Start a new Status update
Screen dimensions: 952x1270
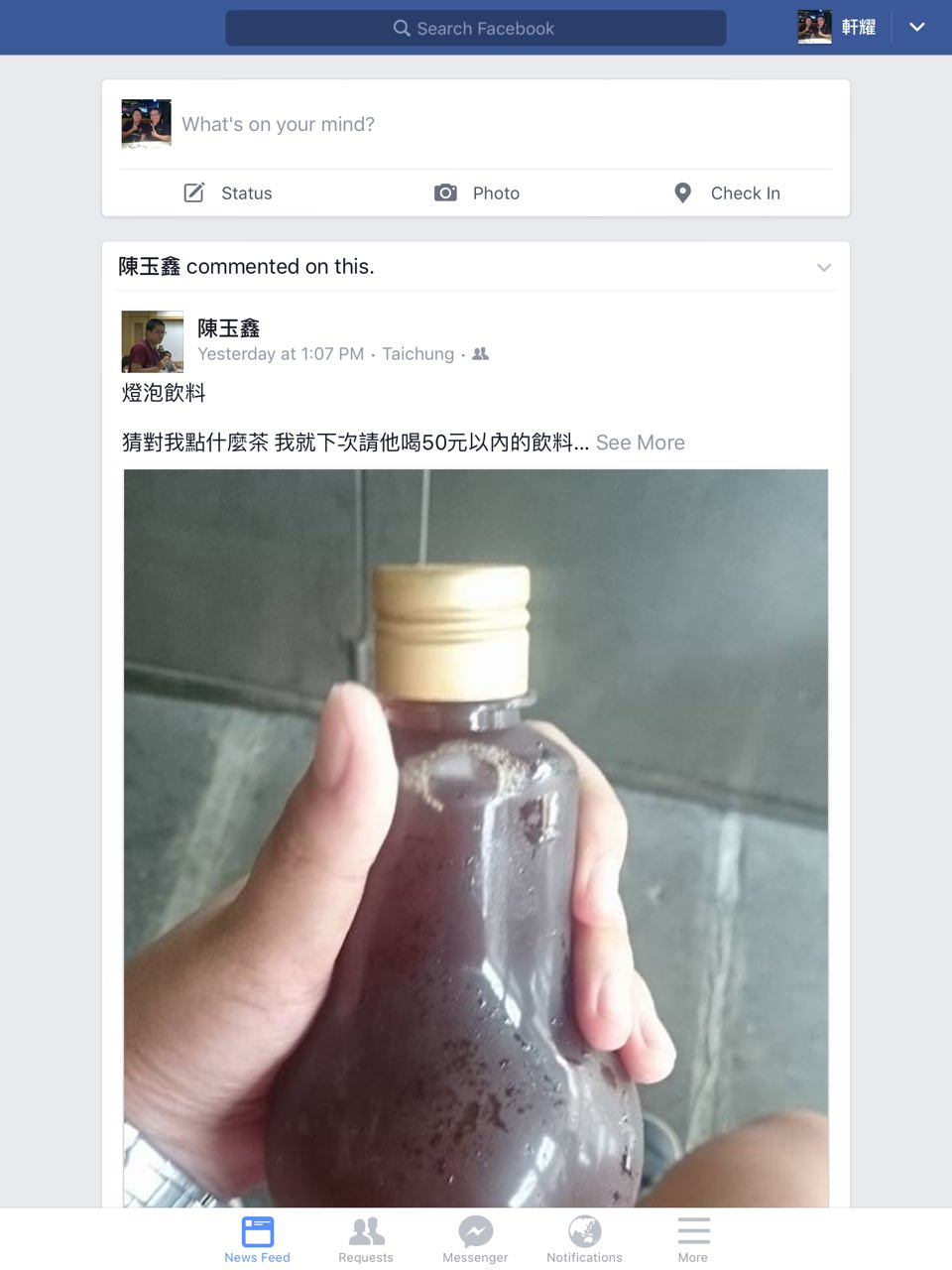[x=228, y=192]
